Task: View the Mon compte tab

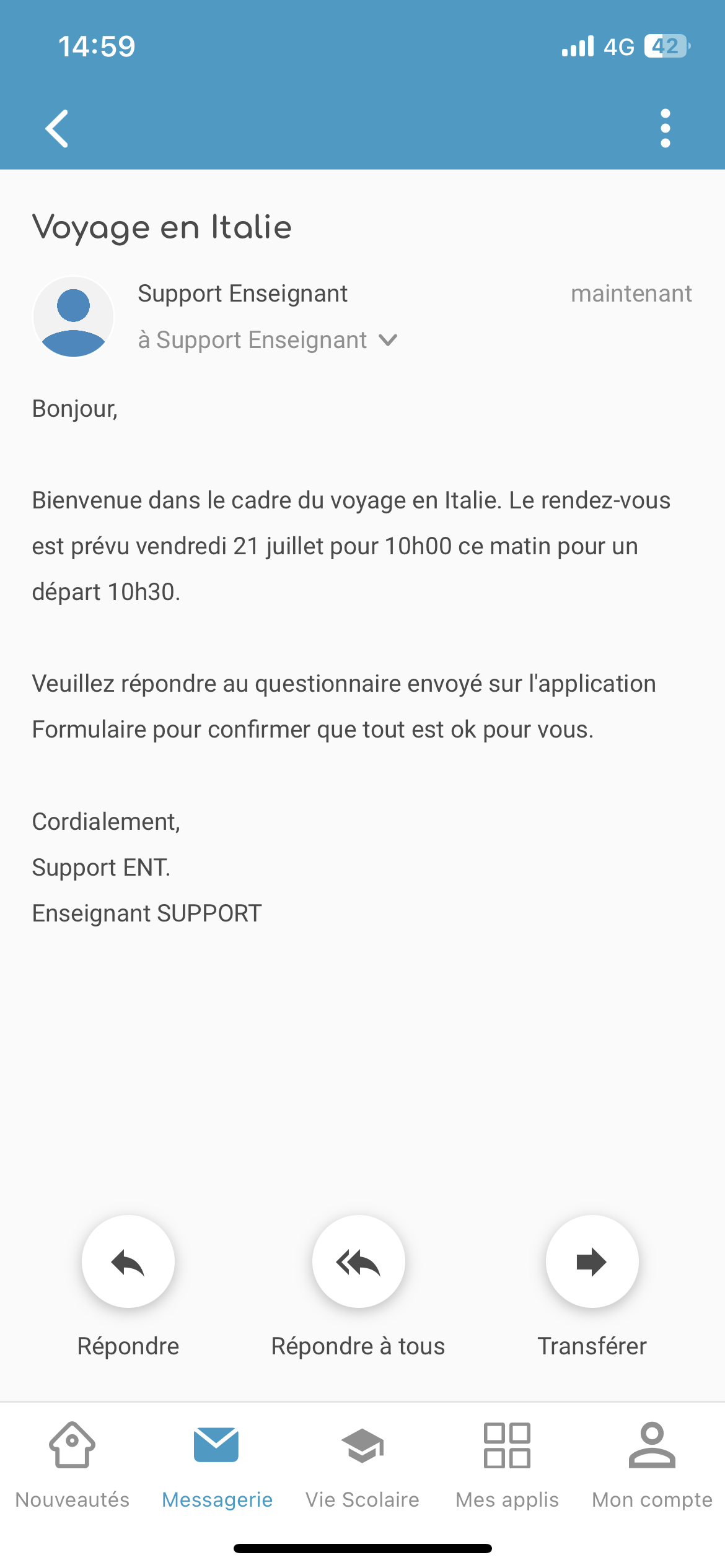Action: 652,1464
